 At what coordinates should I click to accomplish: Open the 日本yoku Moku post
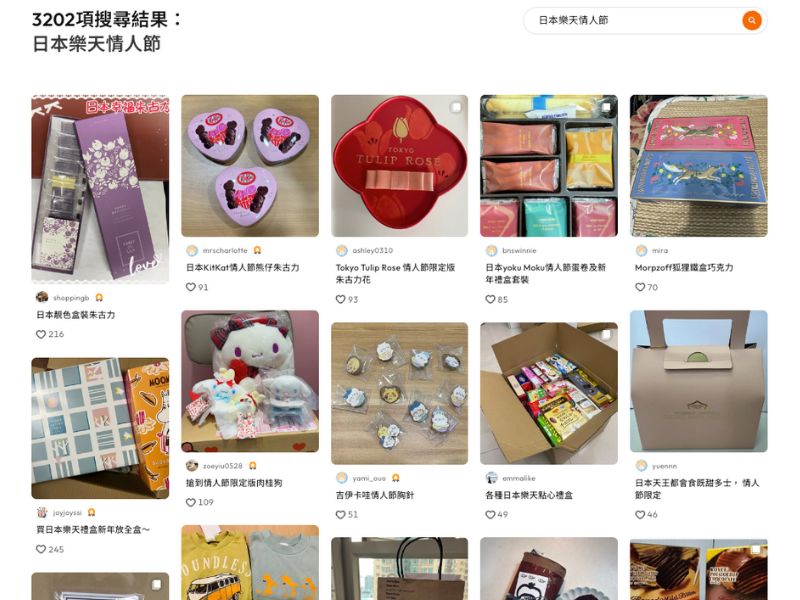(548, 165)
